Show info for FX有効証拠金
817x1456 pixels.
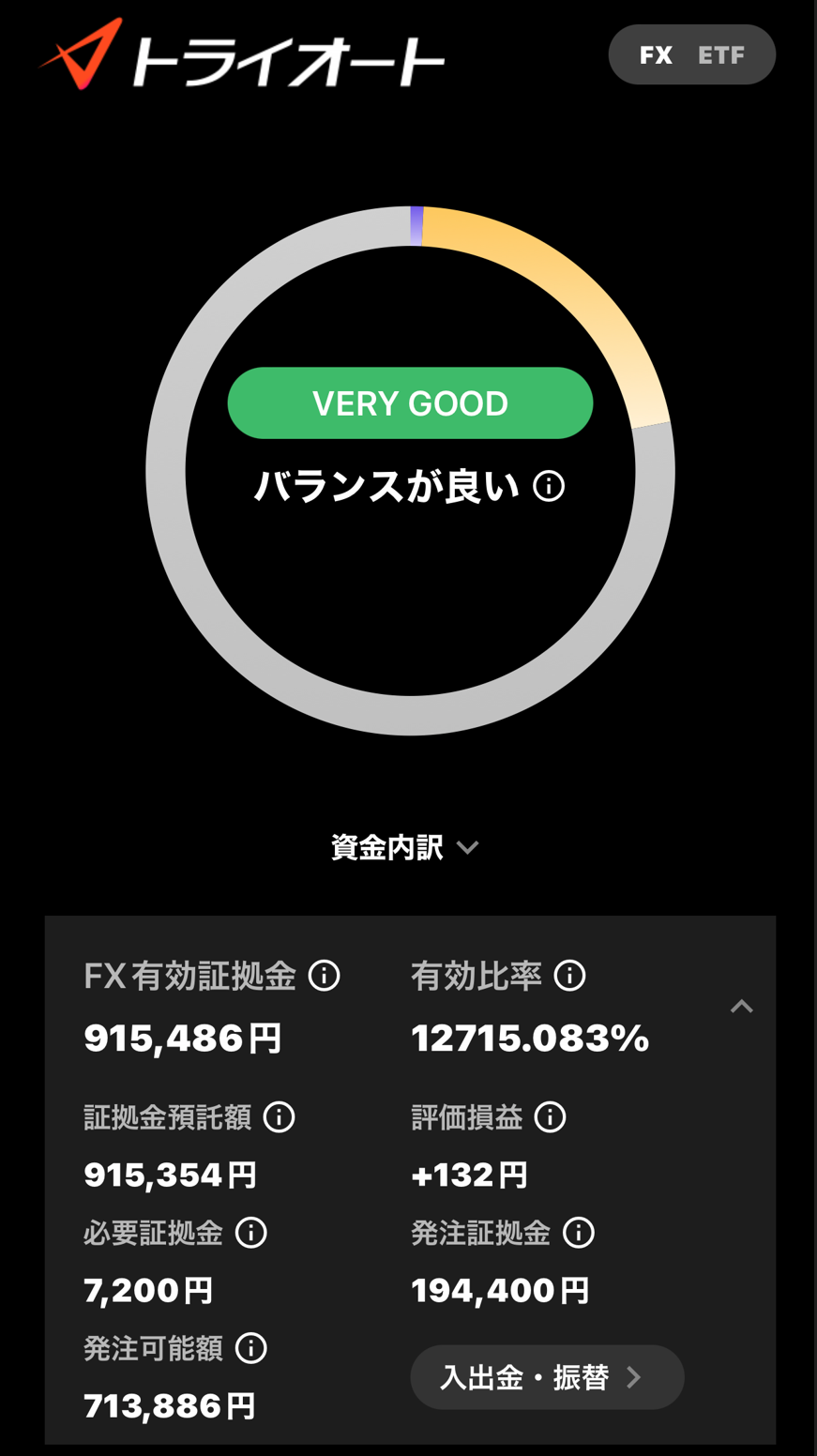(325, 976)
